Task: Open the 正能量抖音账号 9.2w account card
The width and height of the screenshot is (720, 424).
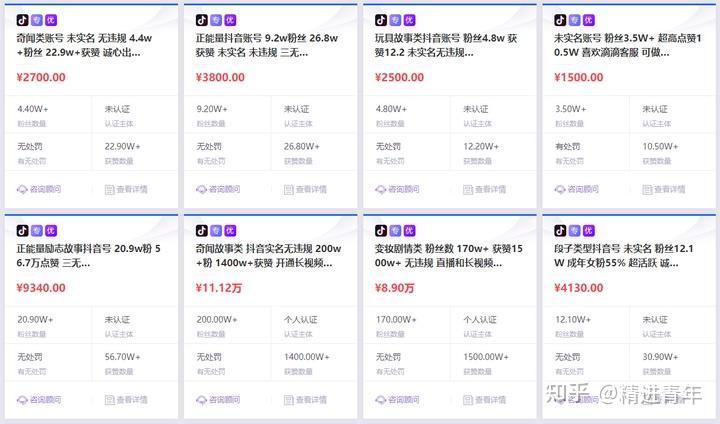Action: pyautogui.click(x=265, y=45)
